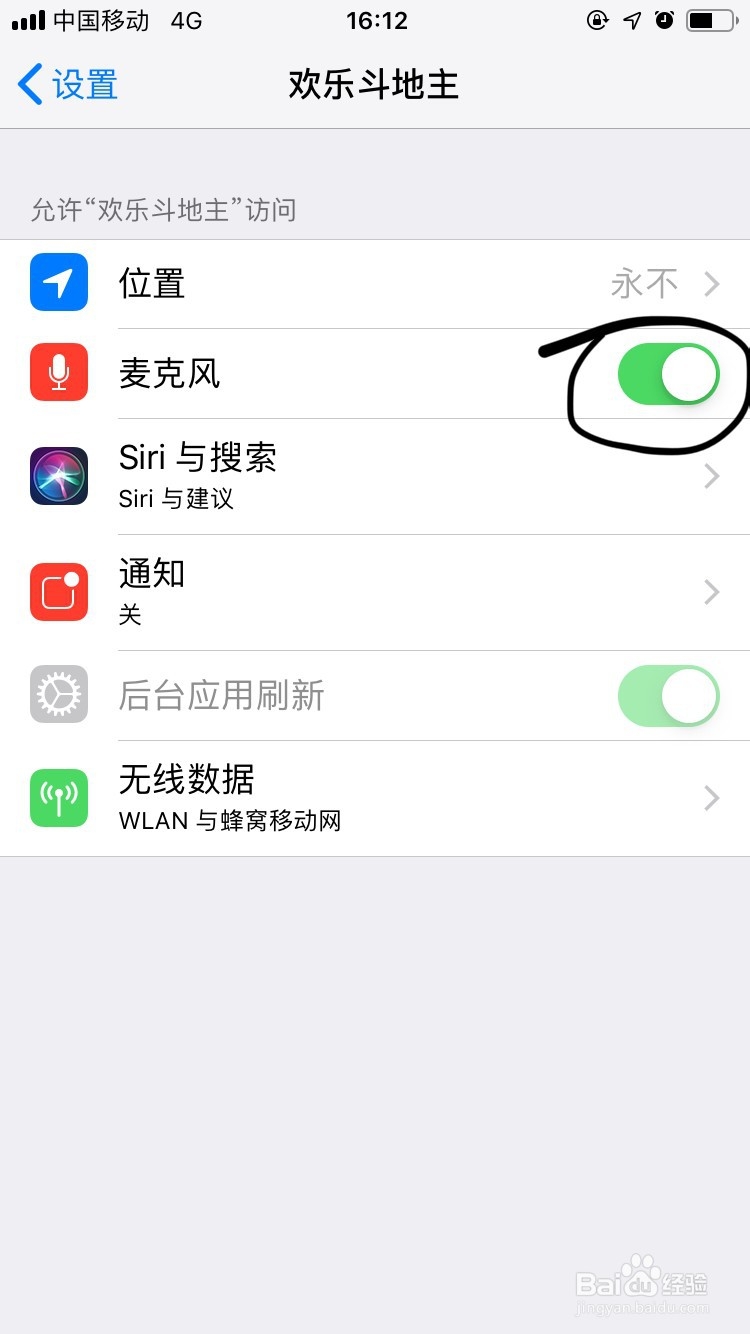
Task: Turn off the 后台应用刷新 toggle
Action: tap(668, 696)
